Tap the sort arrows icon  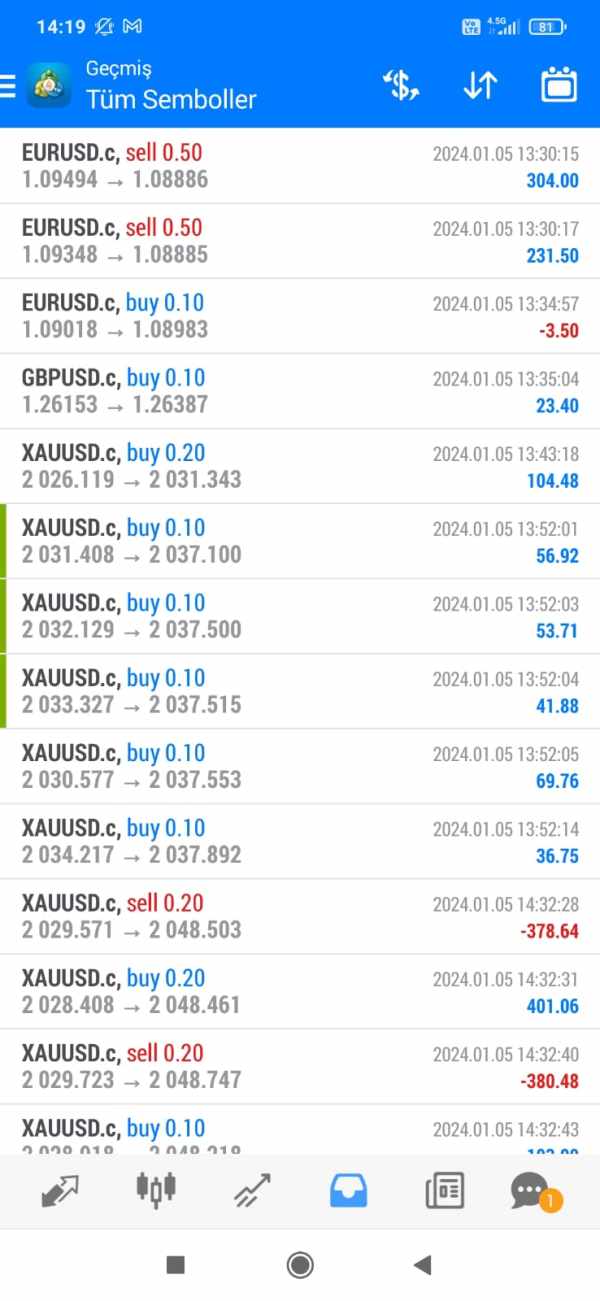[x=480, y=86]
